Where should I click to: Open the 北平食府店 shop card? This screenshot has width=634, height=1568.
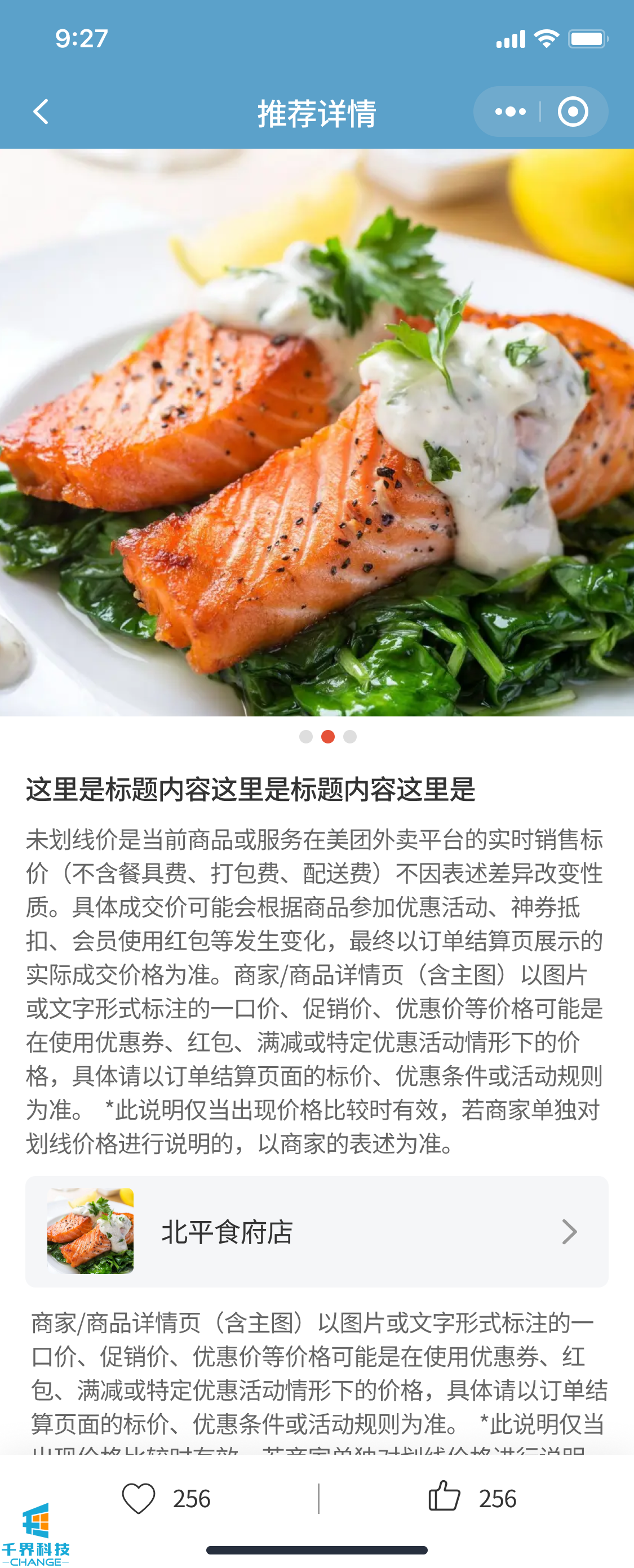click(x=317, y=1231)
